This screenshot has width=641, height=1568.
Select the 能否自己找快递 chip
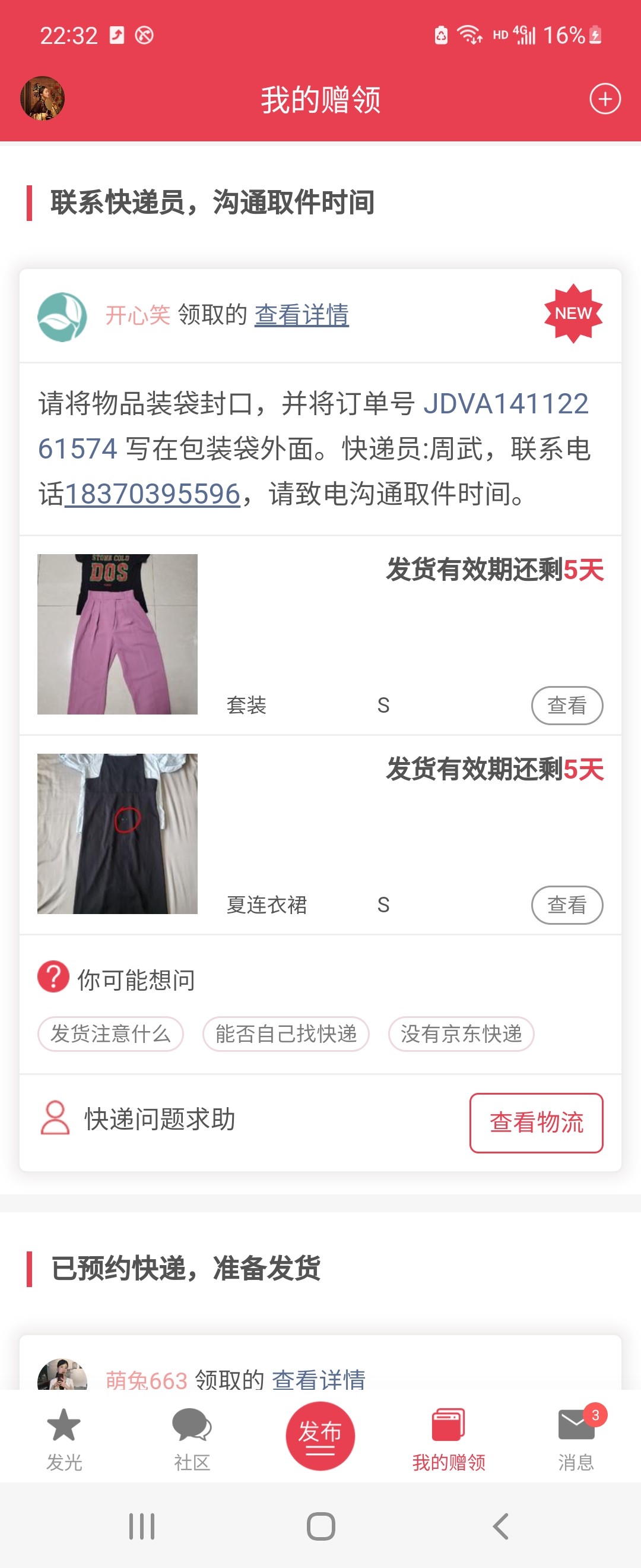(286, 1033)
